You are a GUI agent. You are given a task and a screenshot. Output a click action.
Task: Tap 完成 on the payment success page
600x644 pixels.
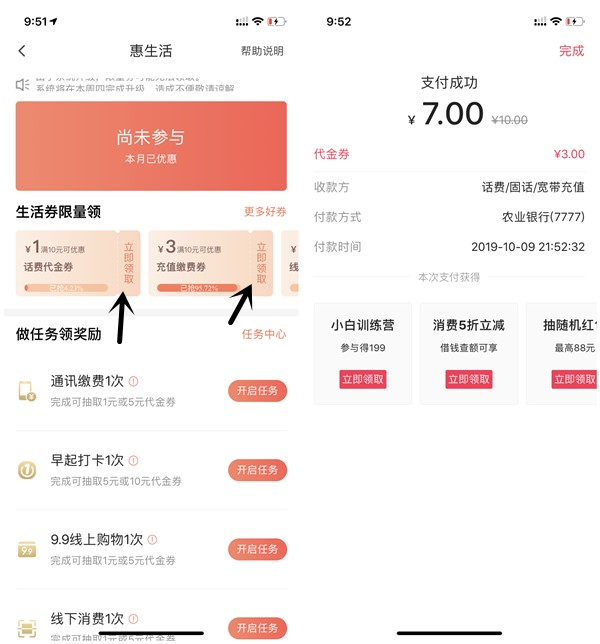click(x=571, y=51)
